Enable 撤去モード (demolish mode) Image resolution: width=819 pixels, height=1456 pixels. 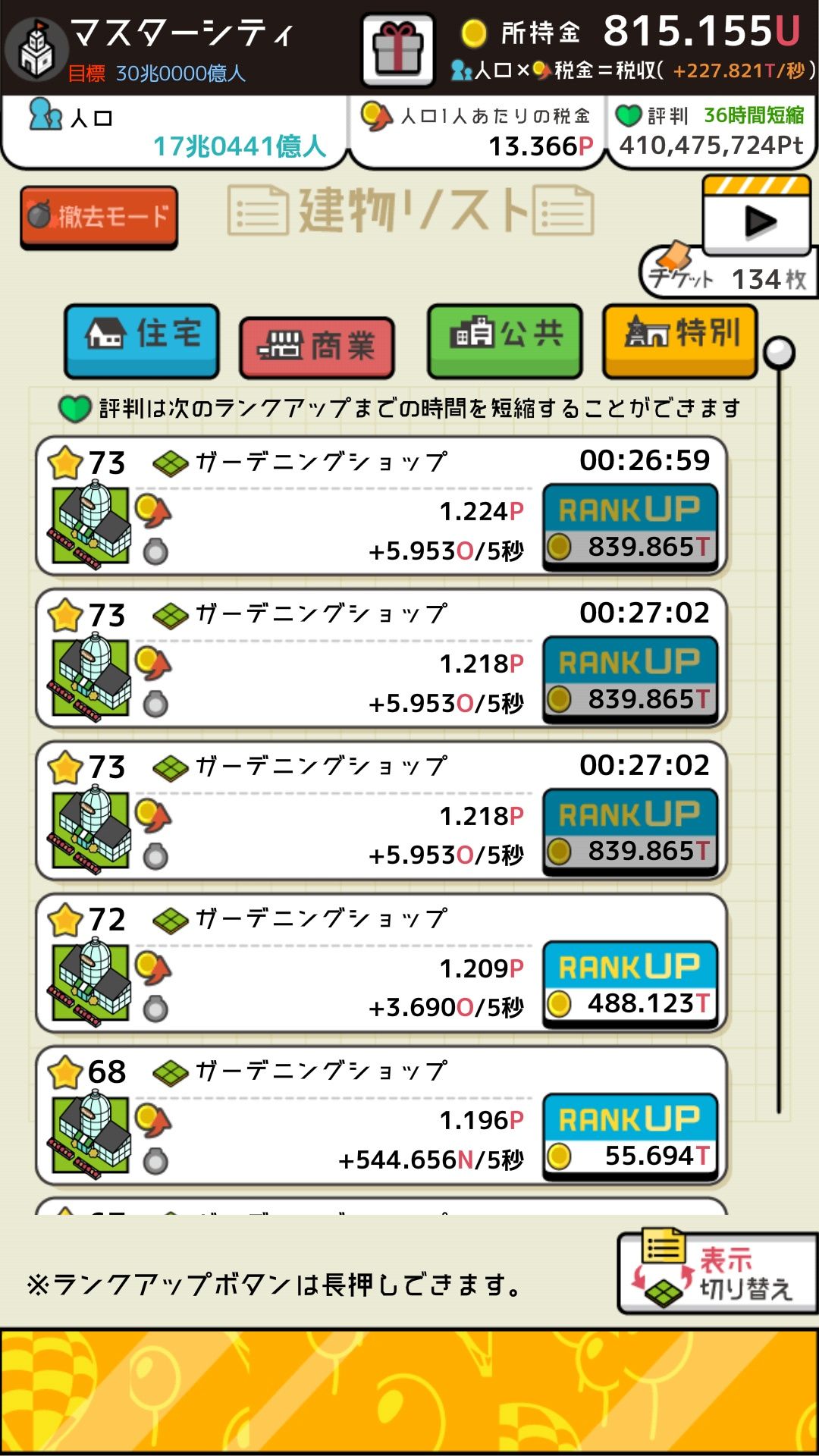[x=99, y=215]
